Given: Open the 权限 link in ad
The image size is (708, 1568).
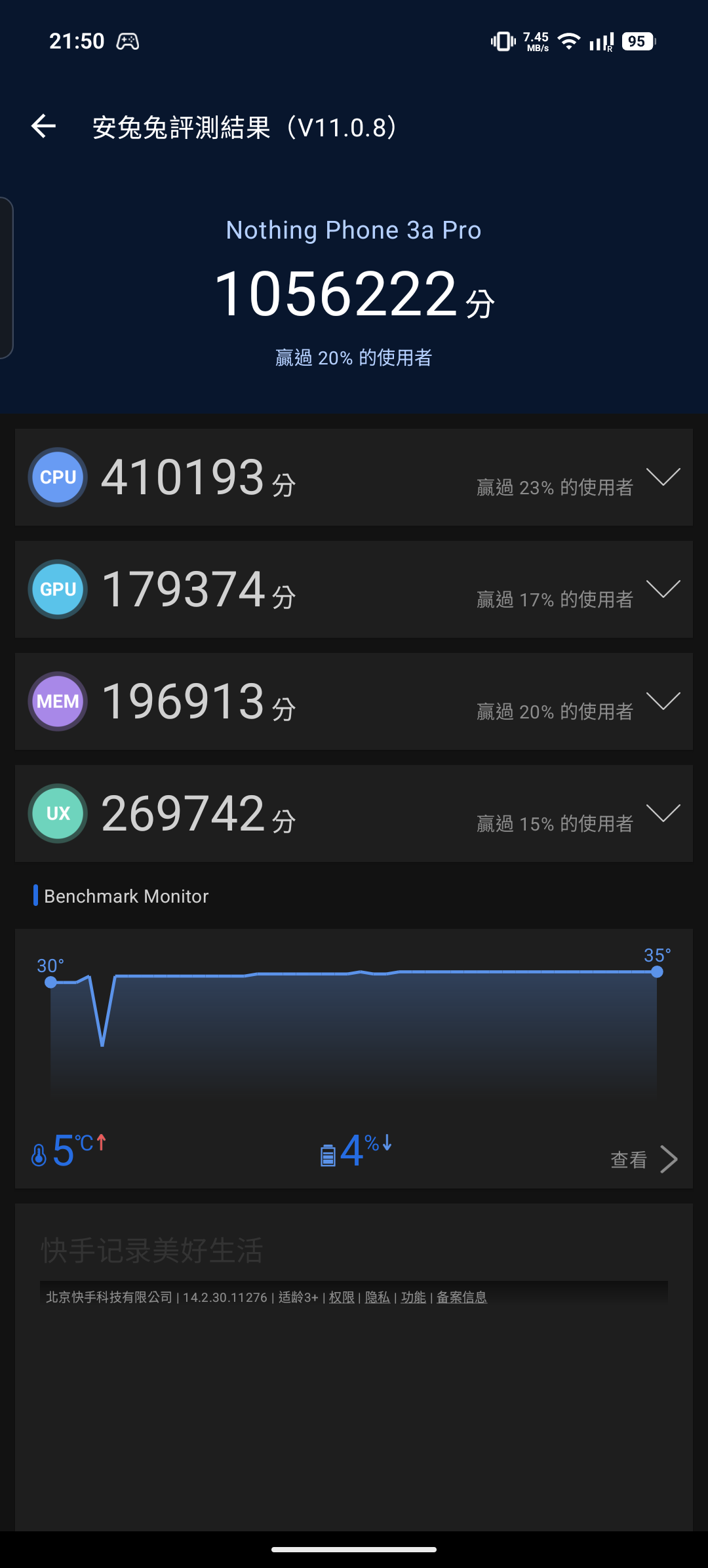Looking at the screenshot, I should tap(342, 1297).
